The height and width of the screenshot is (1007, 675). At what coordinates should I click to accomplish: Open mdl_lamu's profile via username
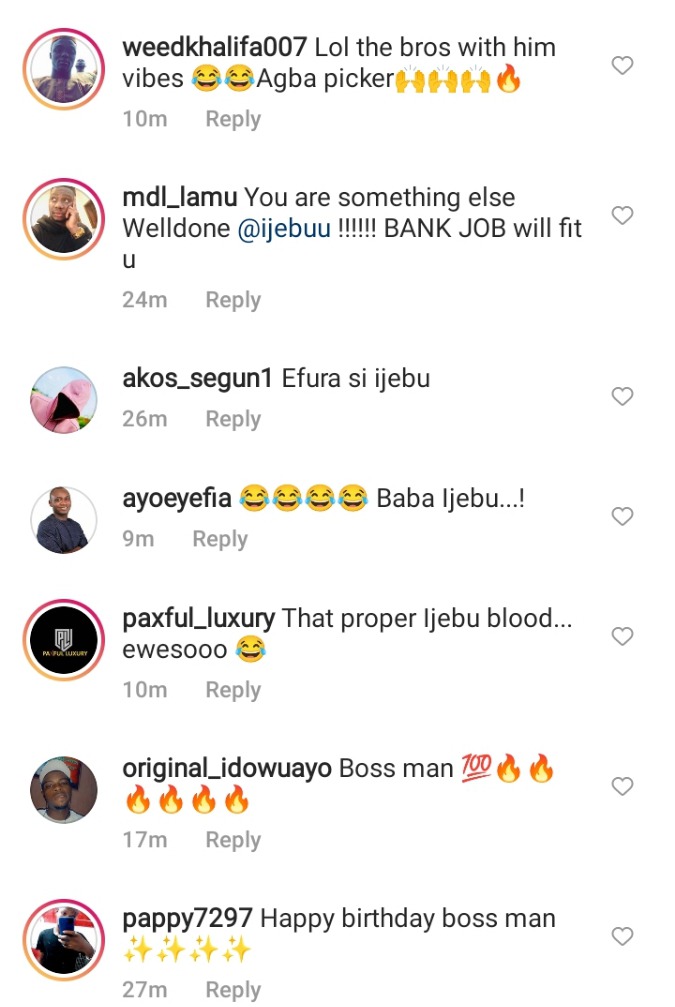(179, 198)
